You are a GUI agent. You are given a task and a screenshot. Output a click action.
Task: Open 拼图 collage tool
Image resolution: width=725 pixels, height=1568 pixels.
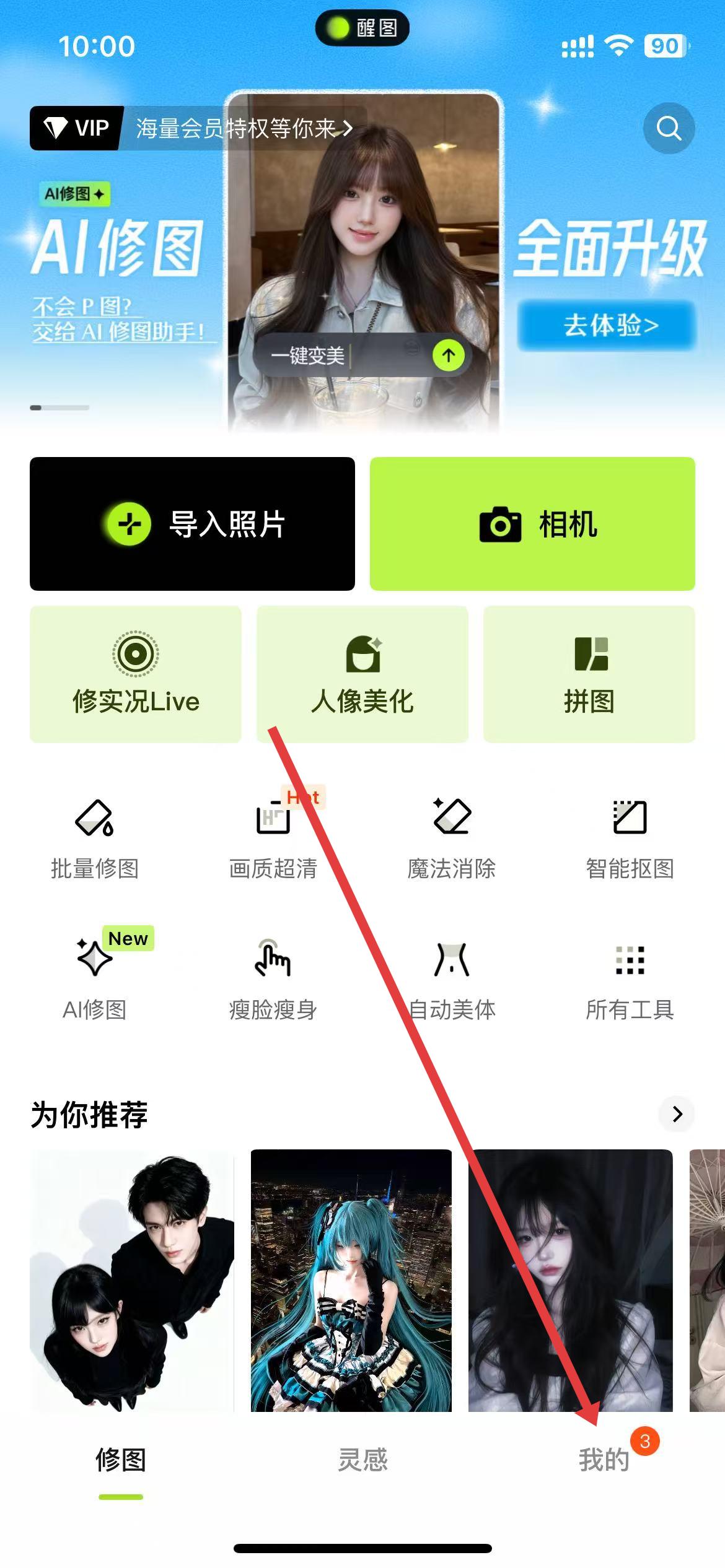589,674
